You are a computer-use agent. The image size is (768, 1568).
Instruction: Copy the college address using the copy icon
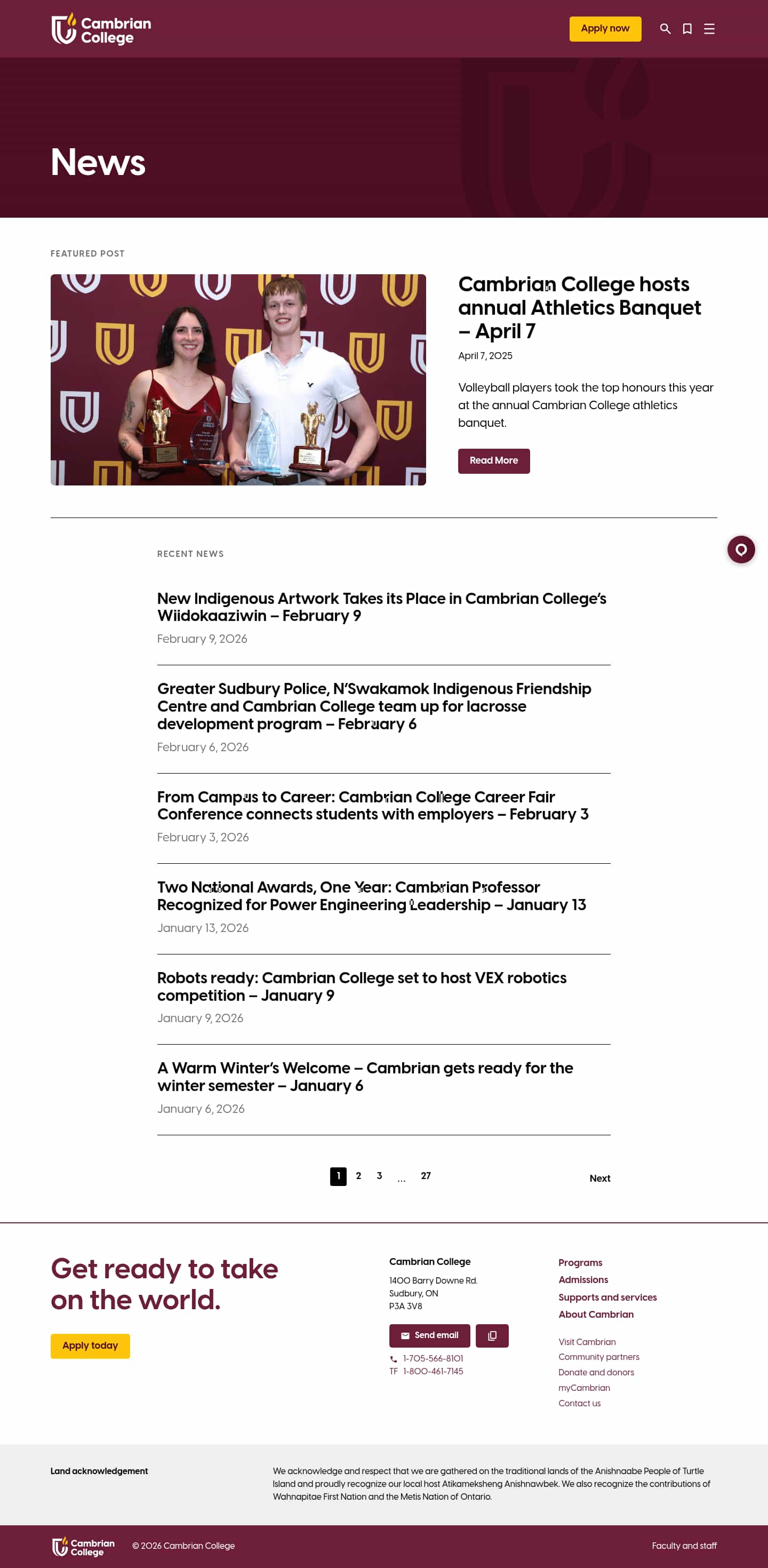pos(492,1335)
